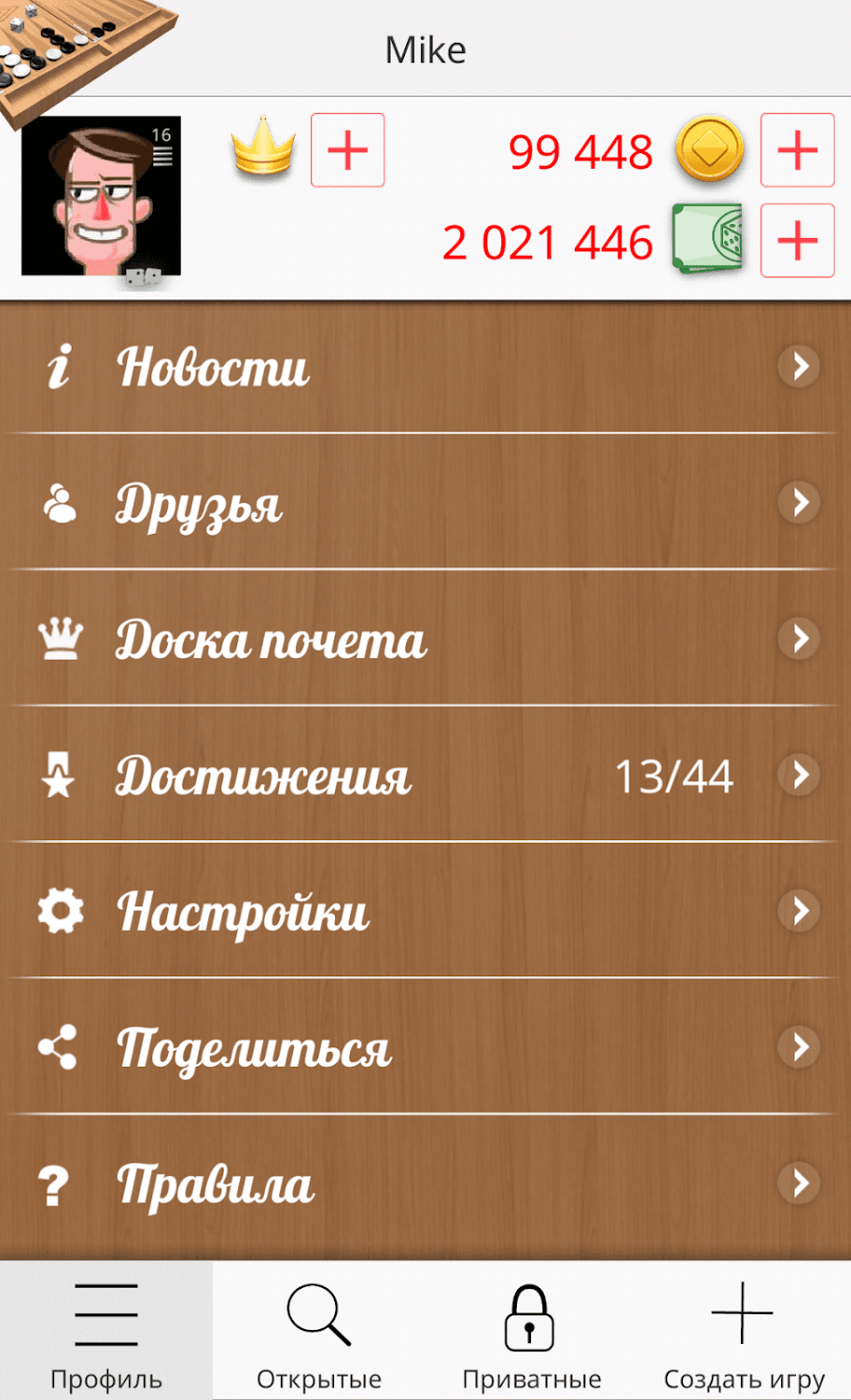View Достижения 13/44
The height and width of the screenshot is (1400, 851).
(x=425, y=775)
